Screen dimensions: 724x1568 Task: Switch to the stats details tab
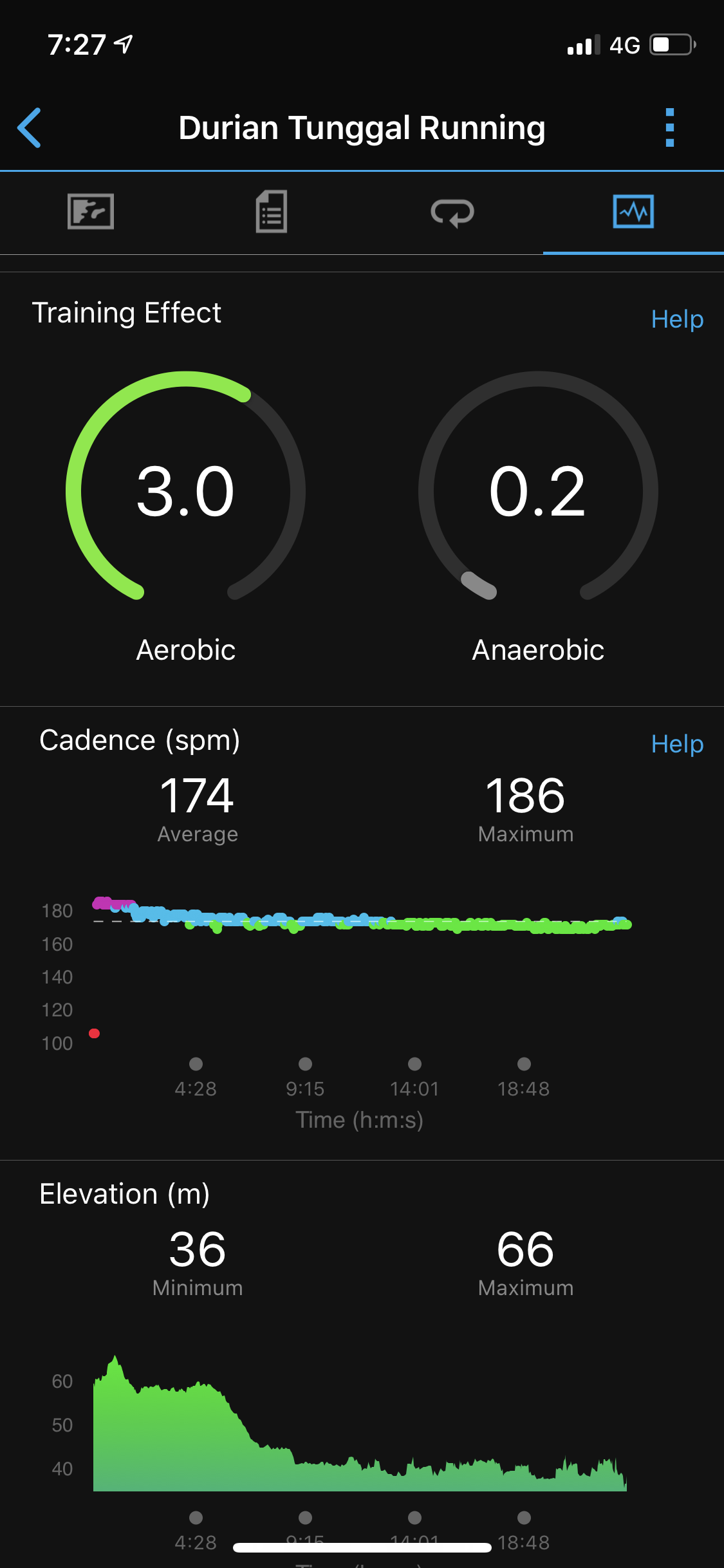click(x=272, y=211)
